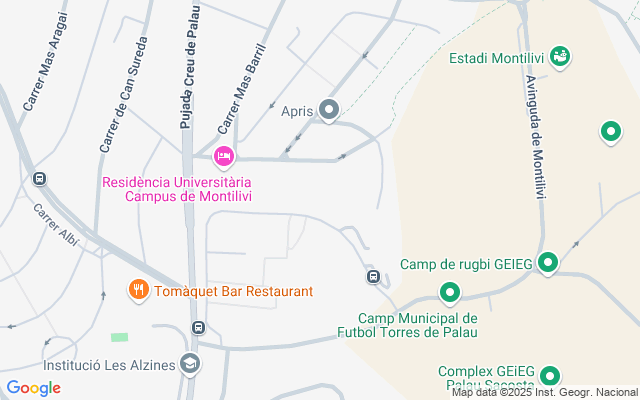The image size is (640, 400).
Task: Open the Institució Les Alzines school pin
Action: (x=190, y=362)
